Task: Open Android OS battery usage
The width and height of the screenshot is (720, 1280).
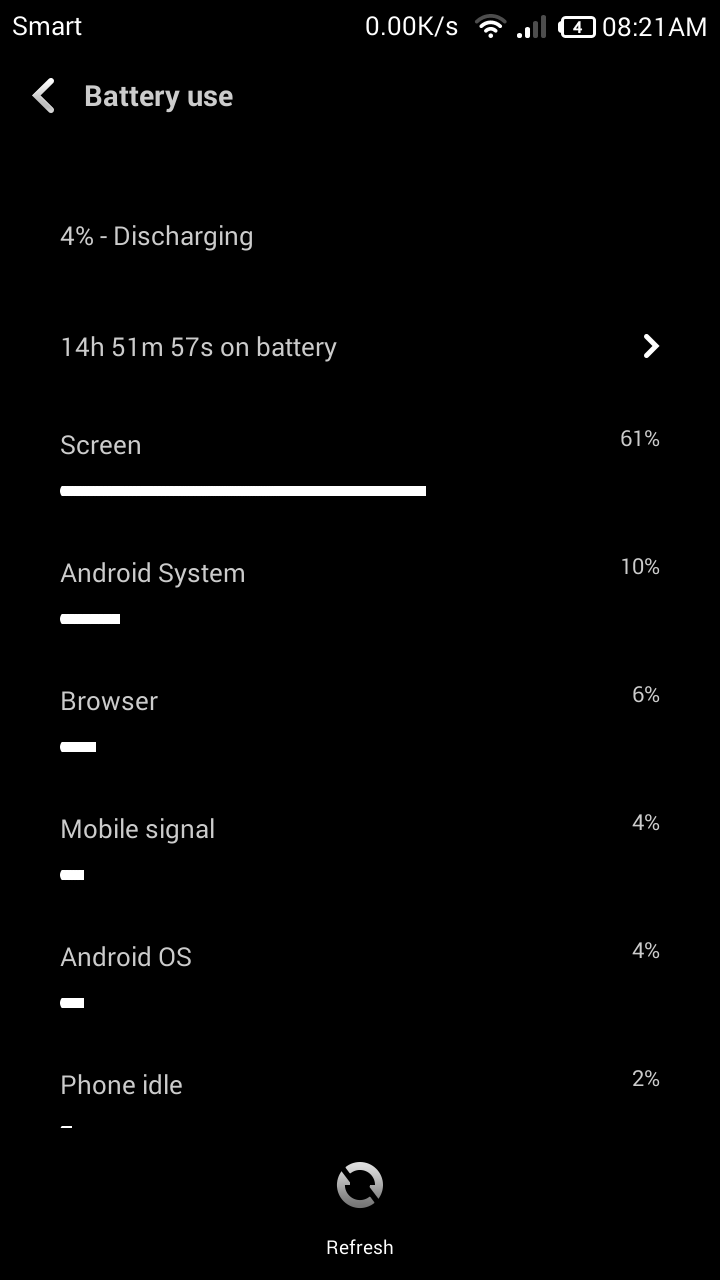Action: pos(360,978)
